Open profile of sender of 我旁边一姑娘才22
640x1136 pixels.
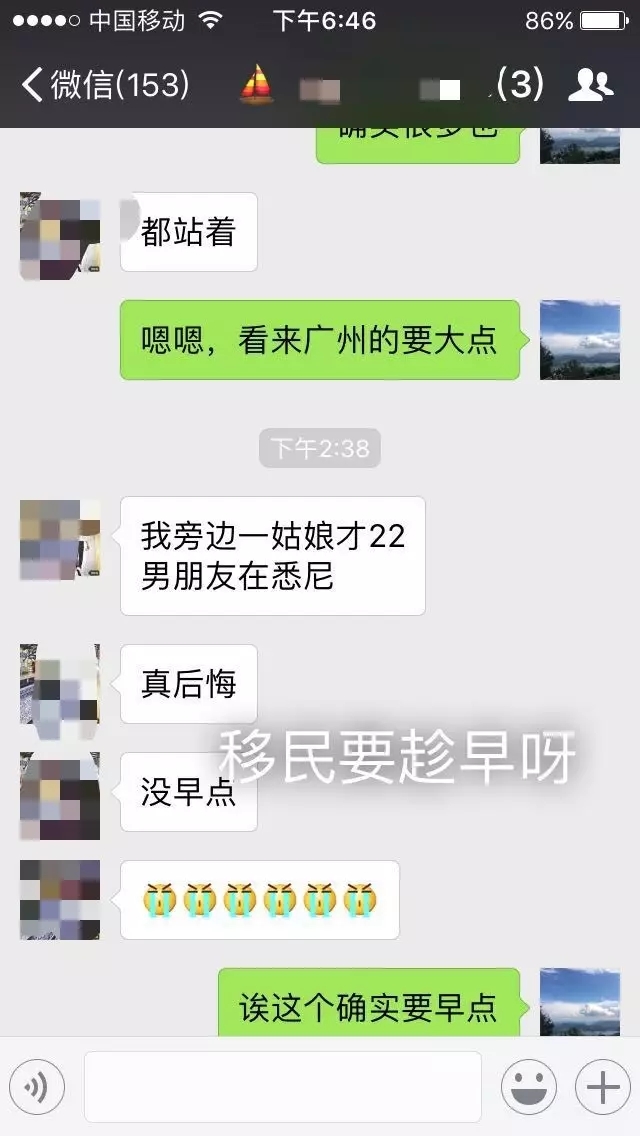60,540
